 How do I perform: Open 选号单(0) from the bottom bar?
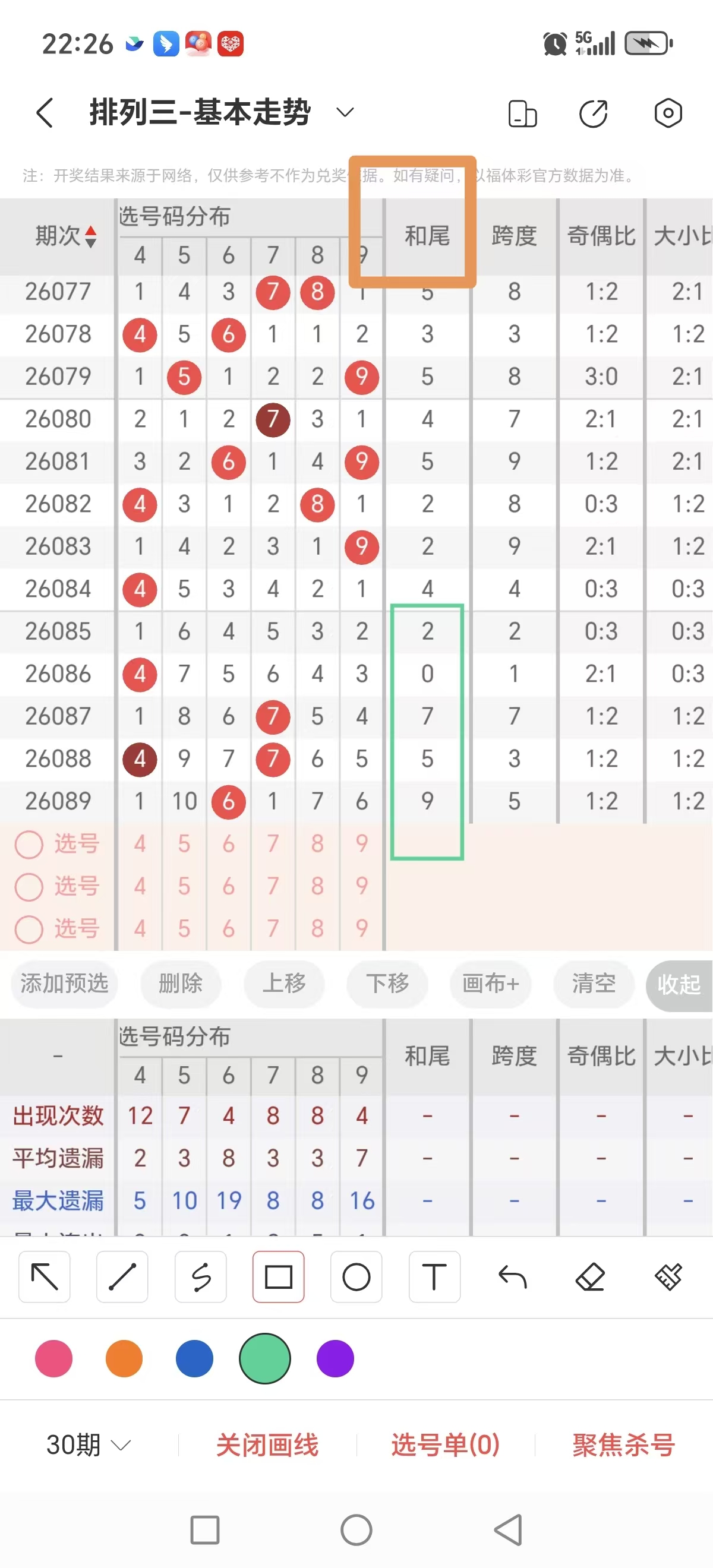tap(445, 1444)
